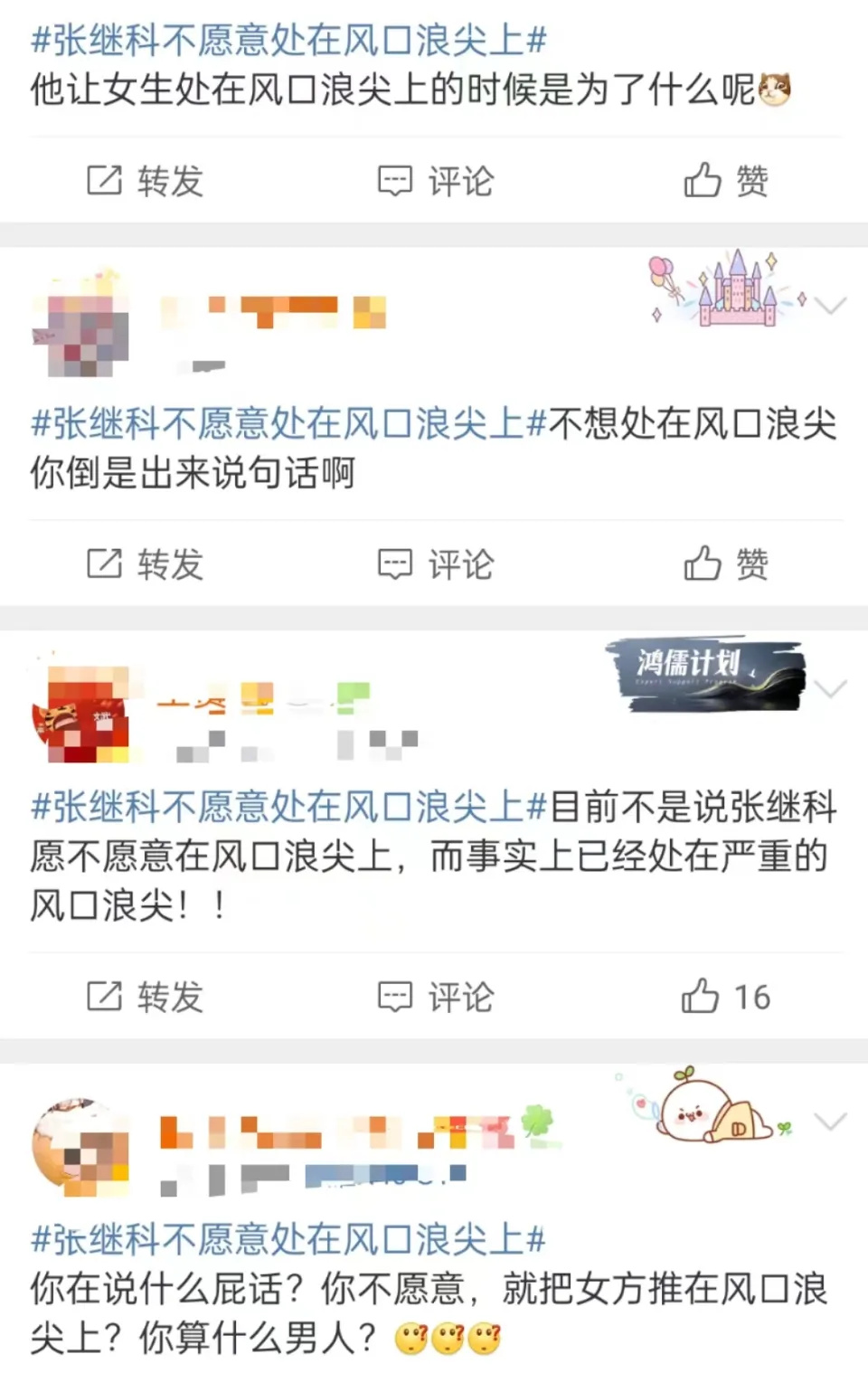
Task: Comment on the post asking 是为了什么呢
Action: click(435, 181)
